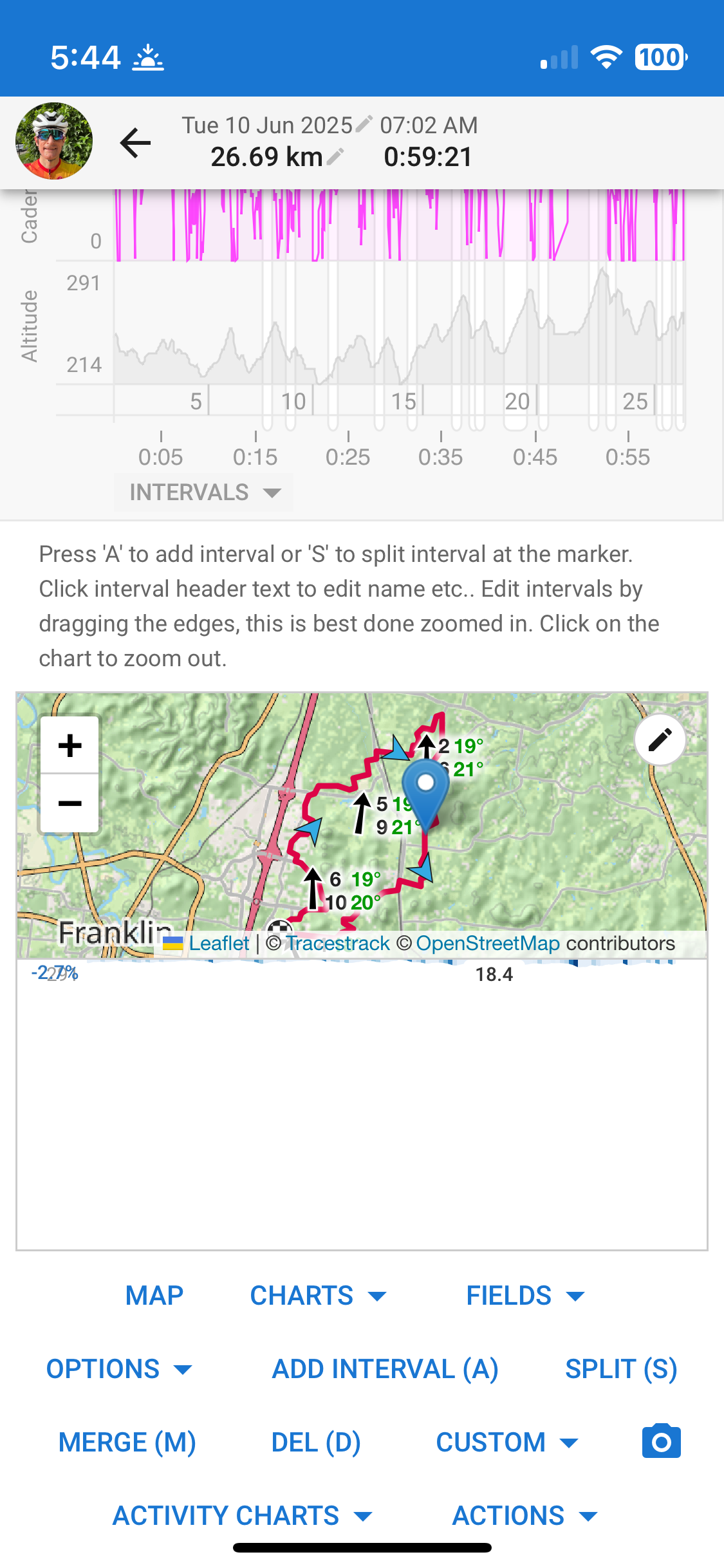Delete interval with DEL (D)
The height and width of the screenshot is (1568, 724).
pos(316,1442)
